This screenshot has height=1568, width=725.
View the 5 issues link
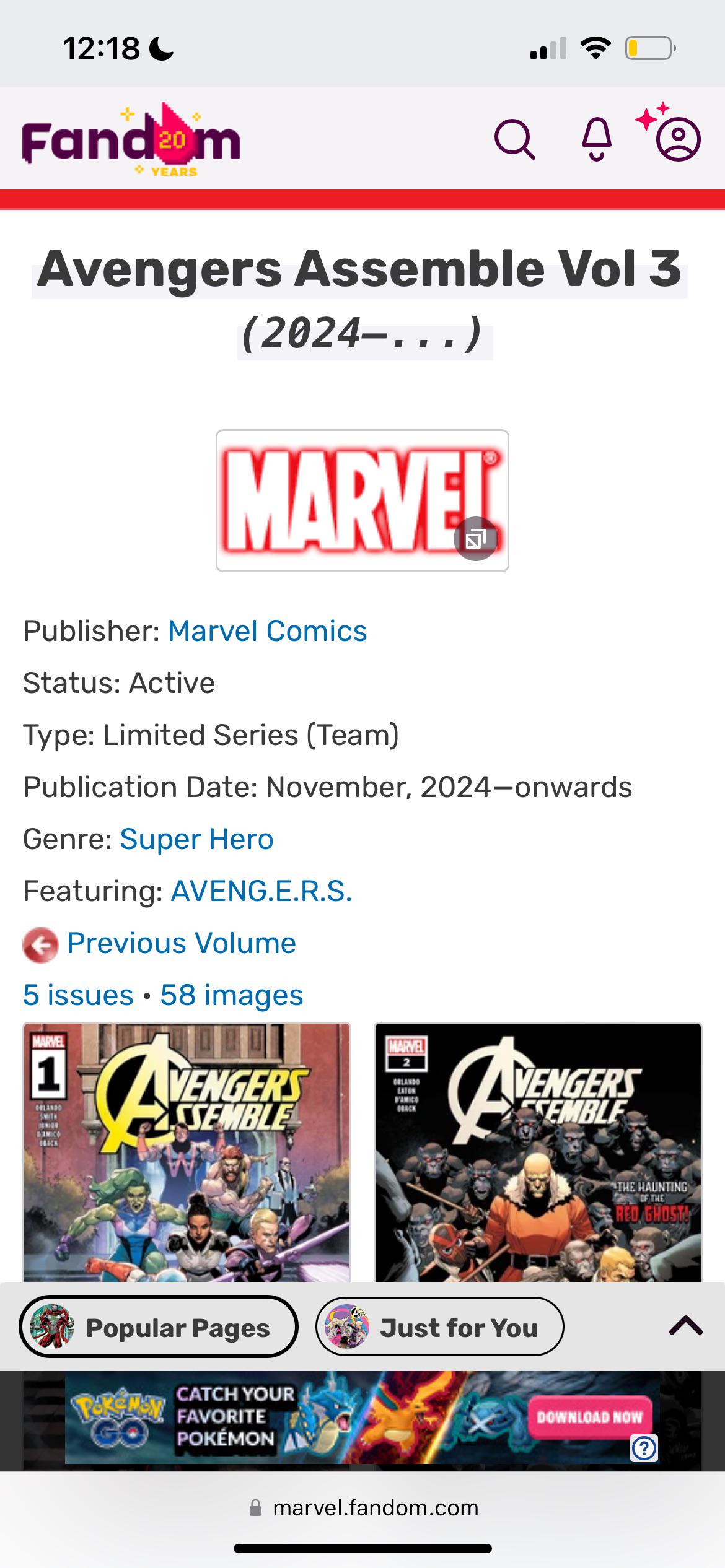(78, 995)
